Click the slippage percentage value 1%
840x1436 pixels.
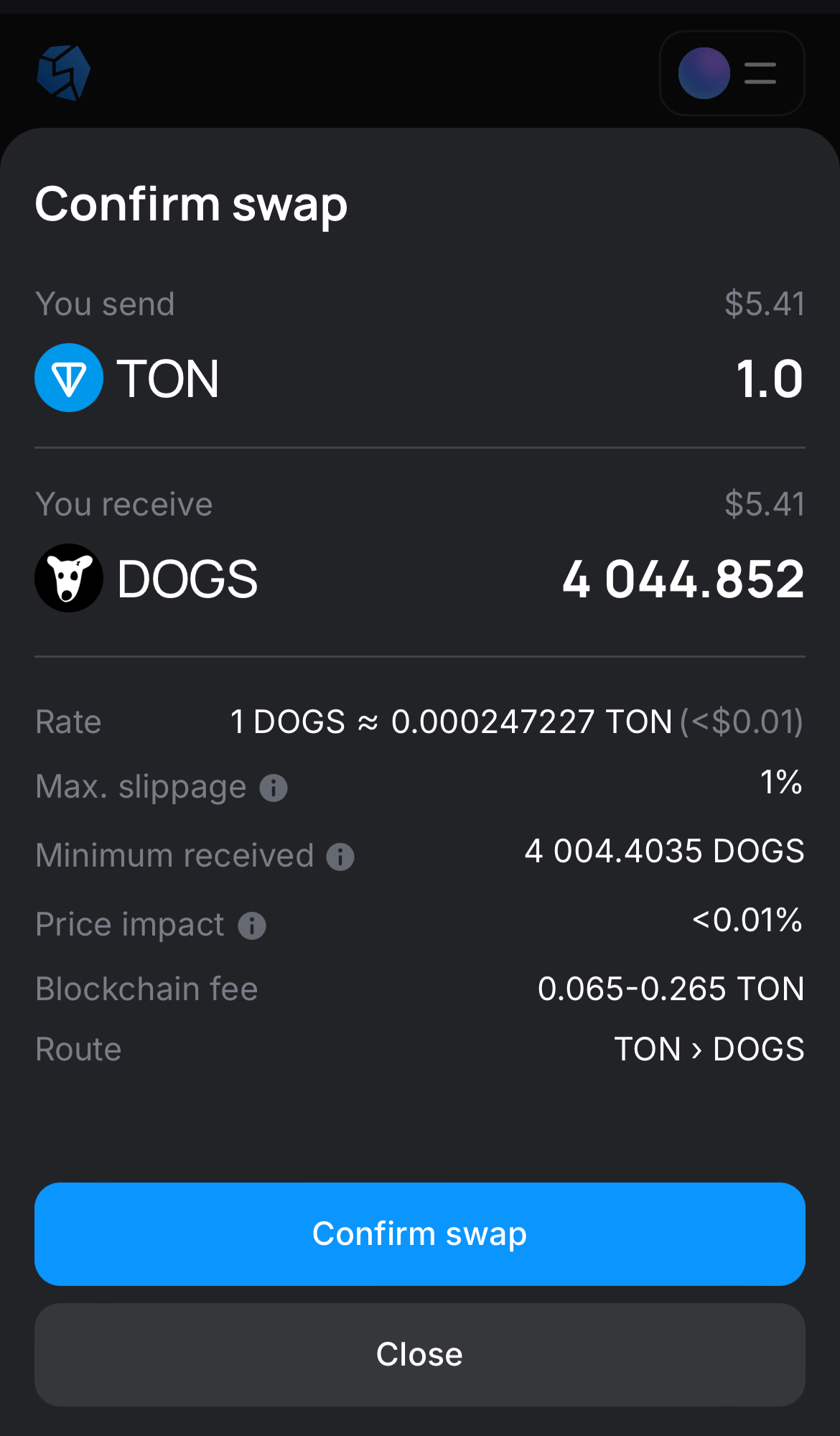[x=780, y=785]
